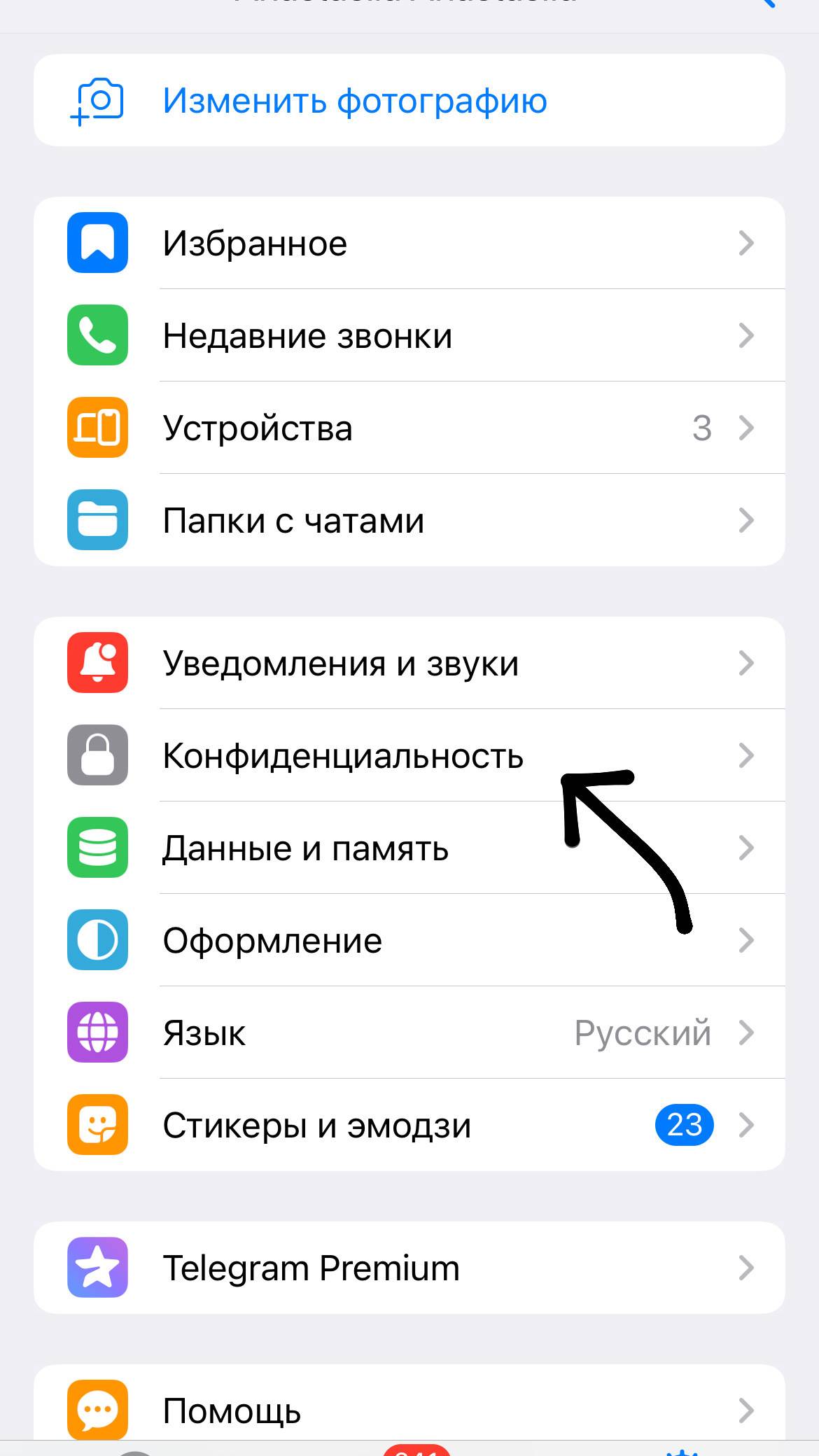
Task: Open Данные и память
Action: click(409, 848)
